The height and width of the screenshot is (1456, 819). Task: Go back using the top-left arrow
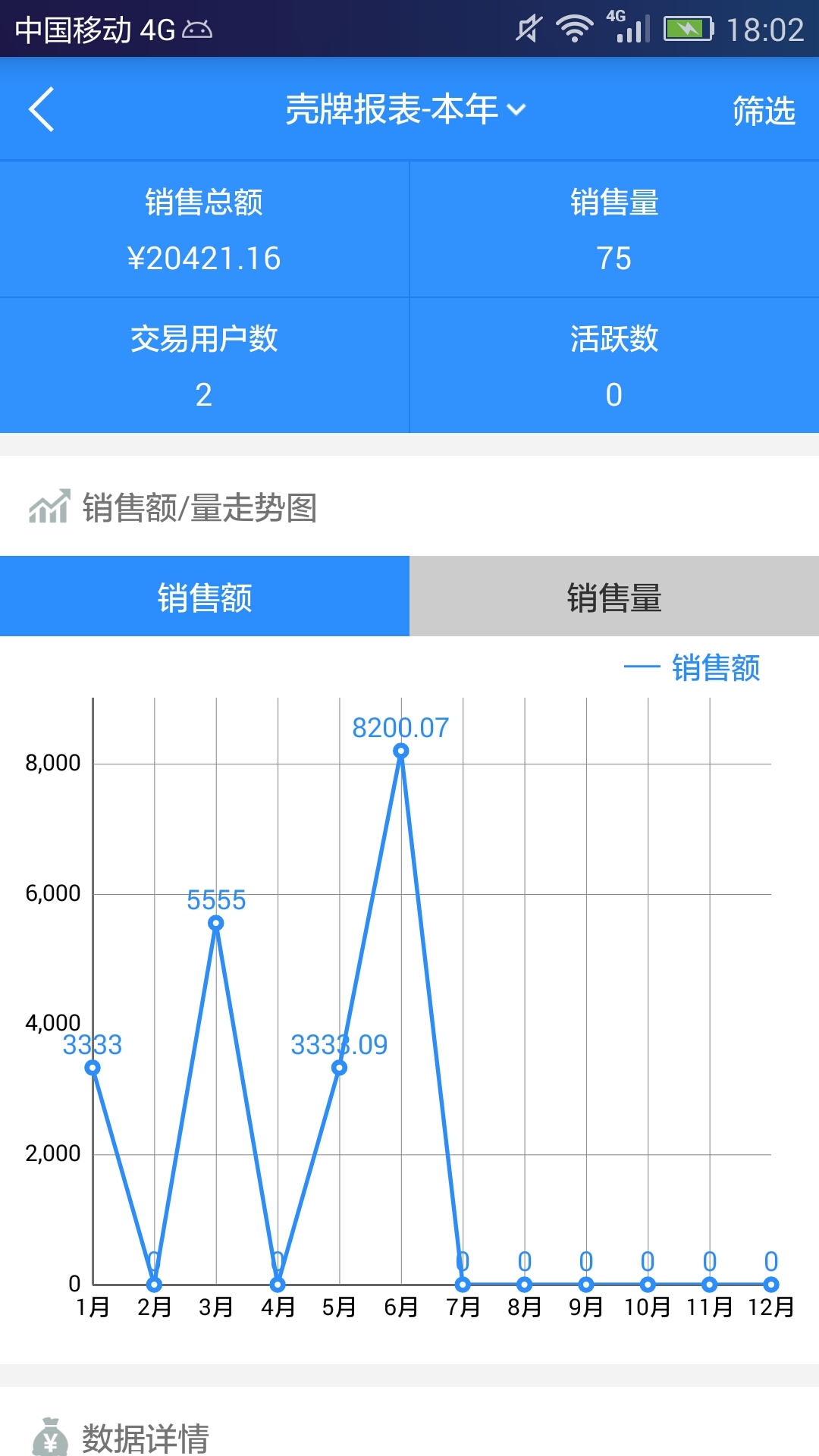coord(42,109)
